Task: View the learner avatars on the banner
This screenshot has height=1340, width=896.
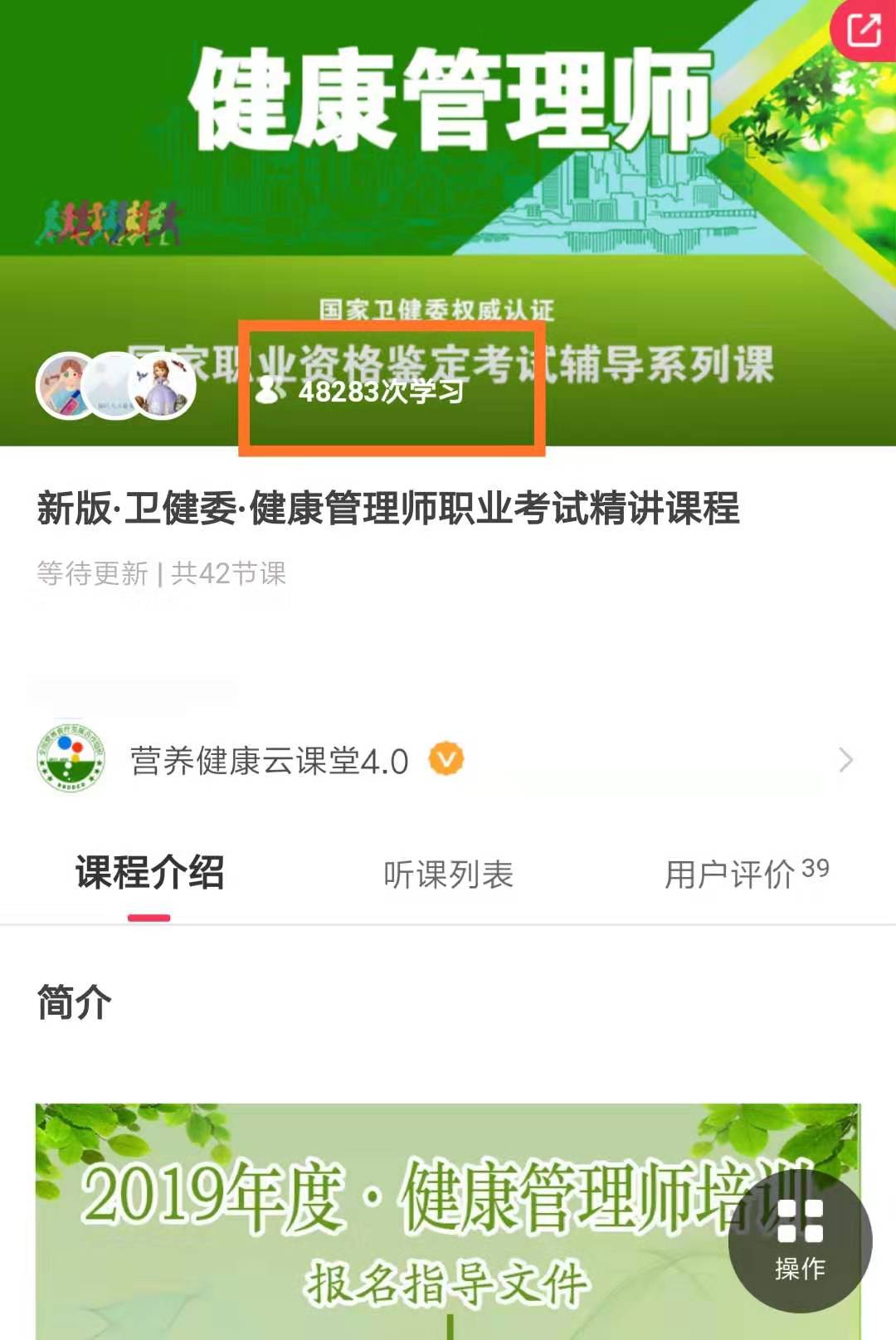Action: pos(116,386)
